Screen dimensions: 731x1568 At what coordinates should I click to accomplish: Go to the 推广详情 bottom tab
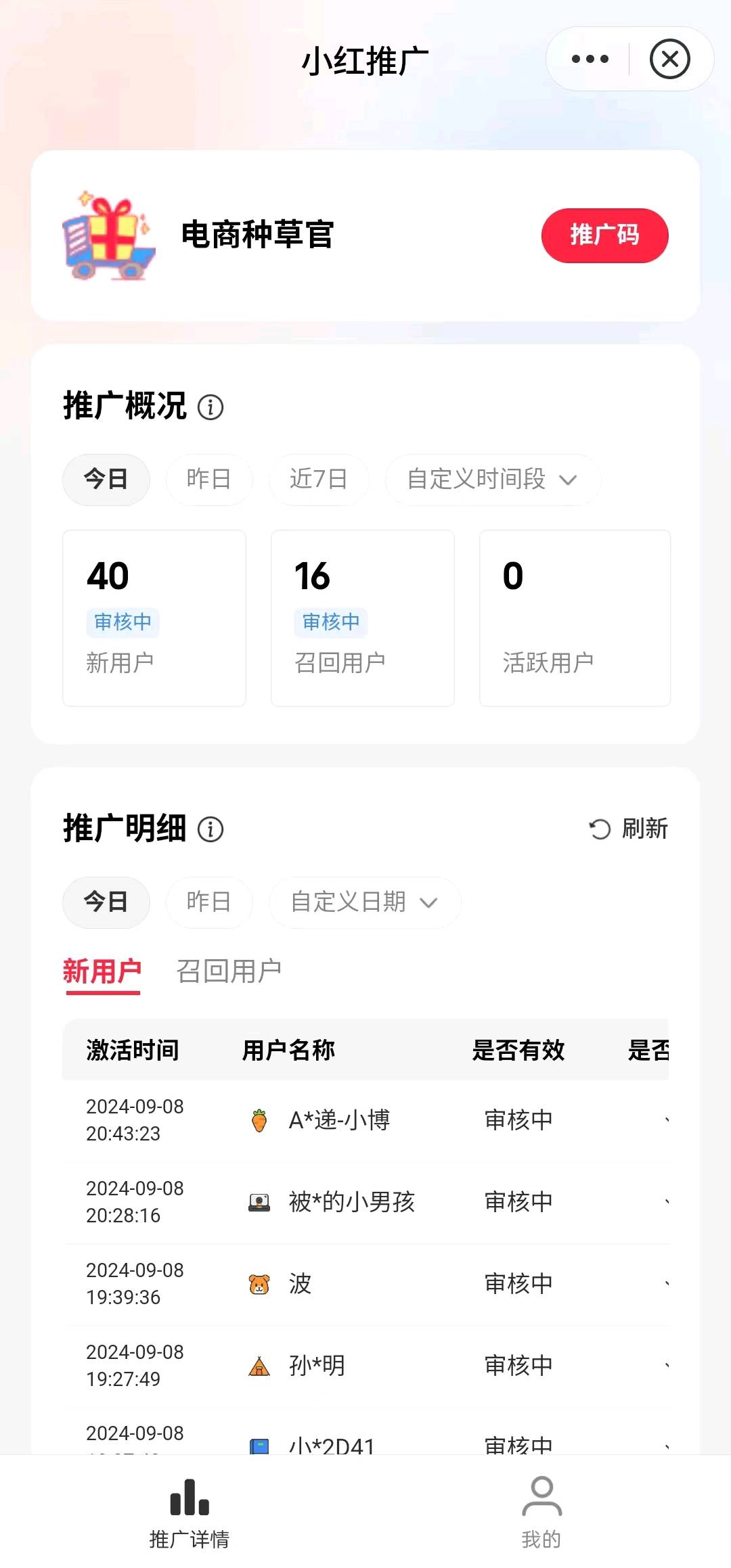click(x=190, y=1512)
